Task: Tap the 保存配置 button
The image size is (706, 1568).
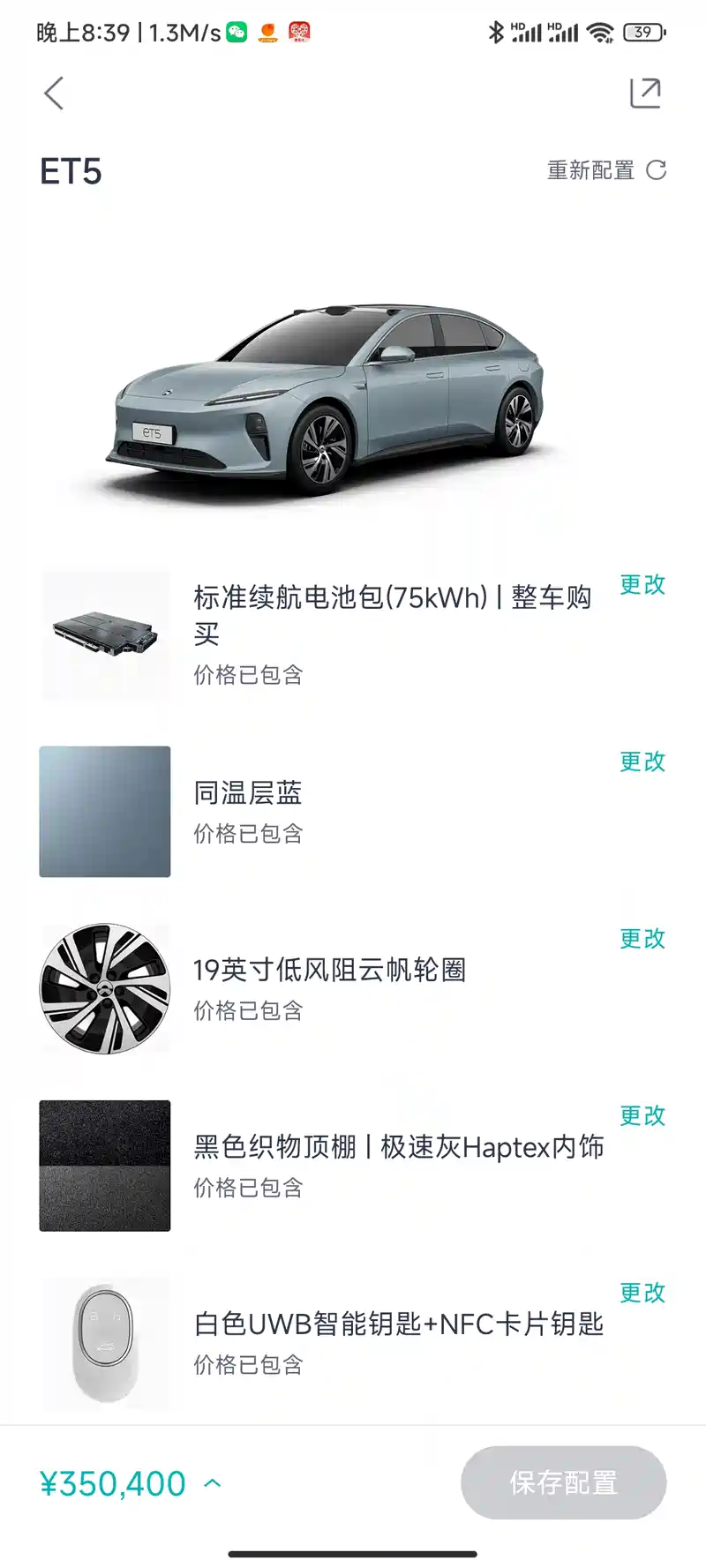Action: coord(563,1482)
